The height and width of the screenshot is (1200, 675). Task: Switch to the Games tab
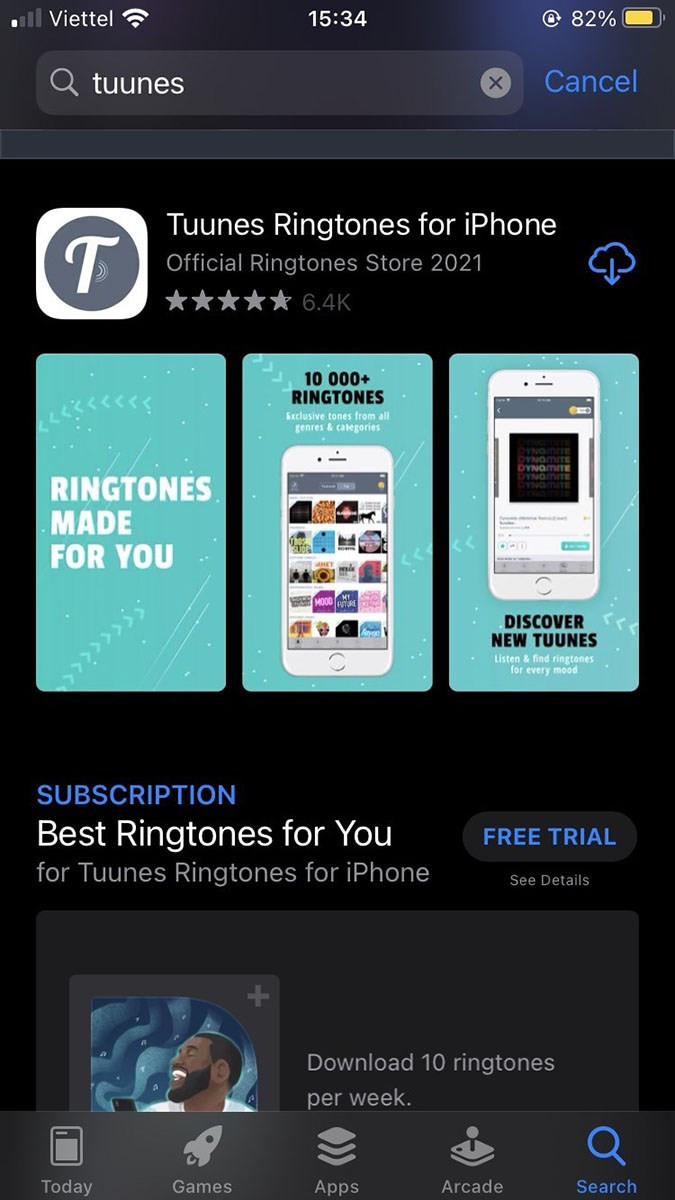point(202,1158)
